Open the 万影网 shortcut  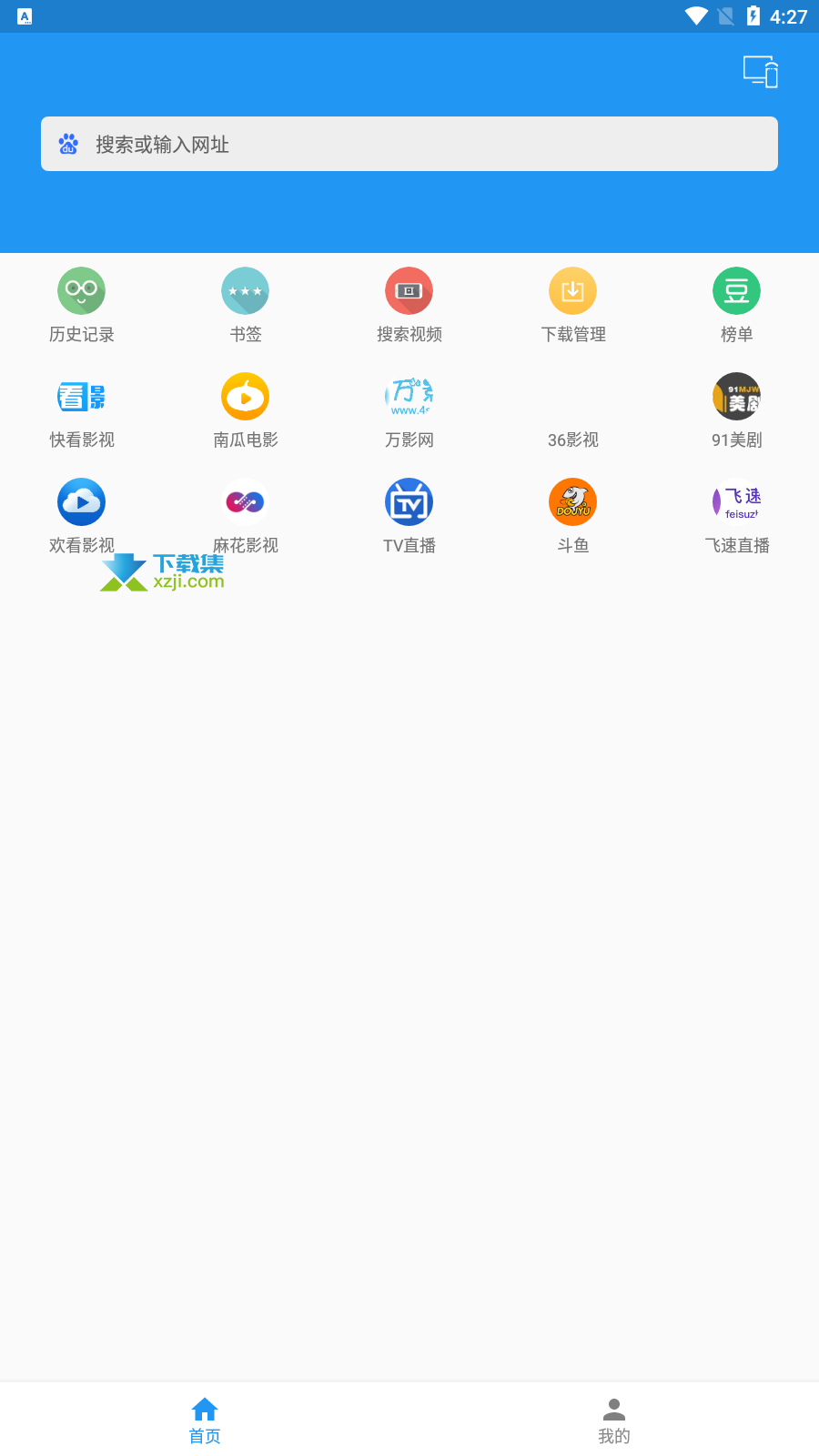click(409, 411)
